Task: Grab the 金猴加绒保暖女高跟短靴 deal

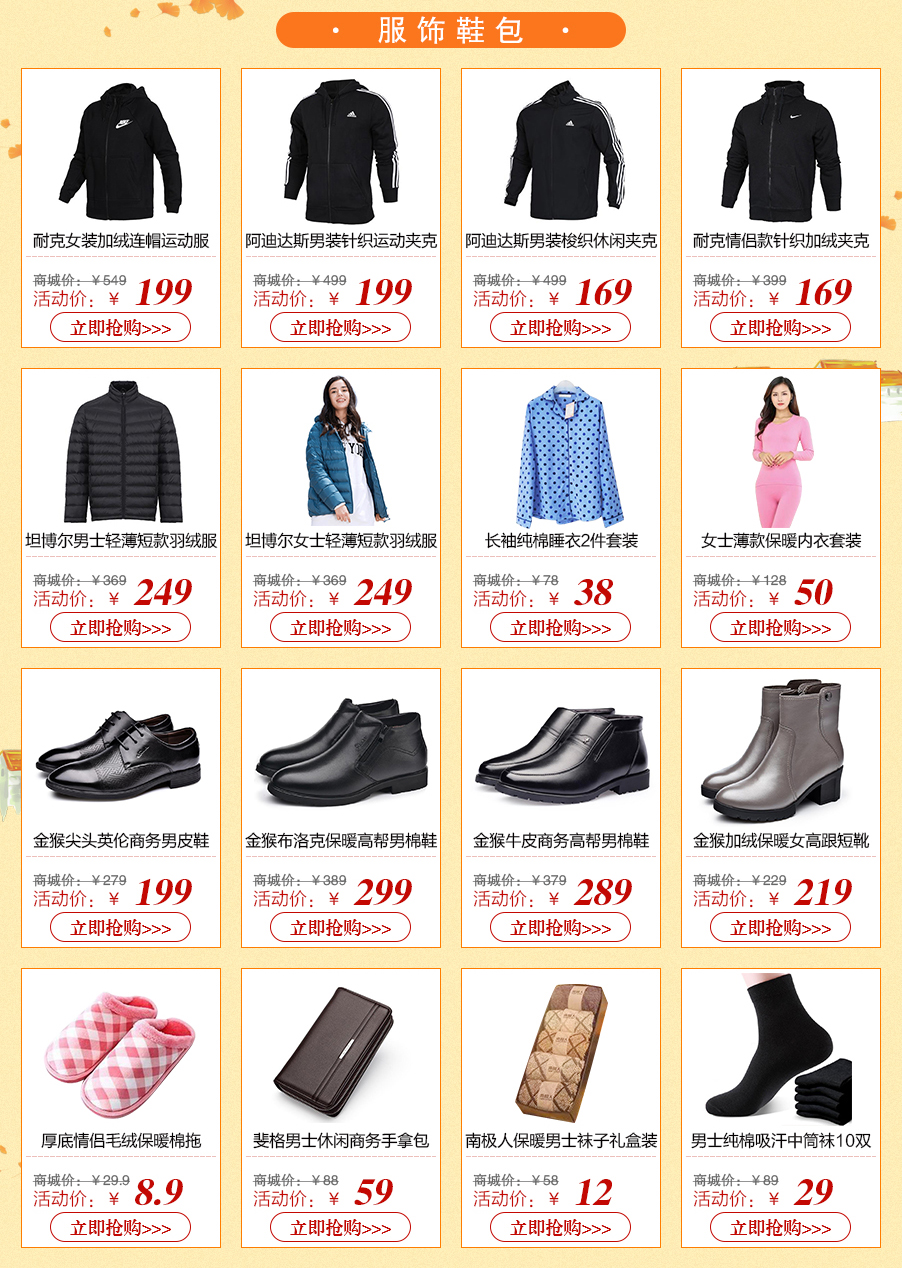Action: pos(780,928)
